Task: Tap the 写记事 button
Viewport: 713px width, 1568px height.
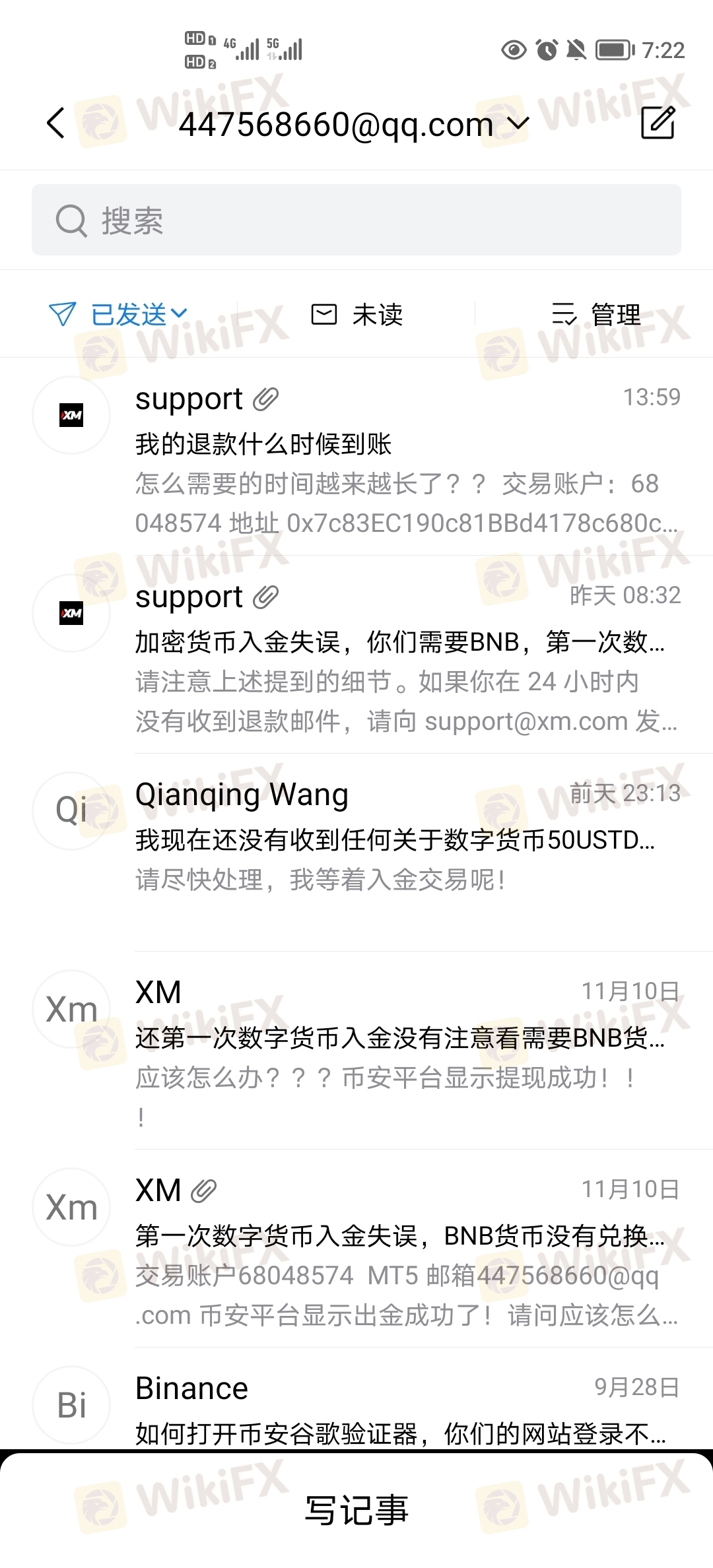Action: pyautogui.click(x=356, y=1509)
